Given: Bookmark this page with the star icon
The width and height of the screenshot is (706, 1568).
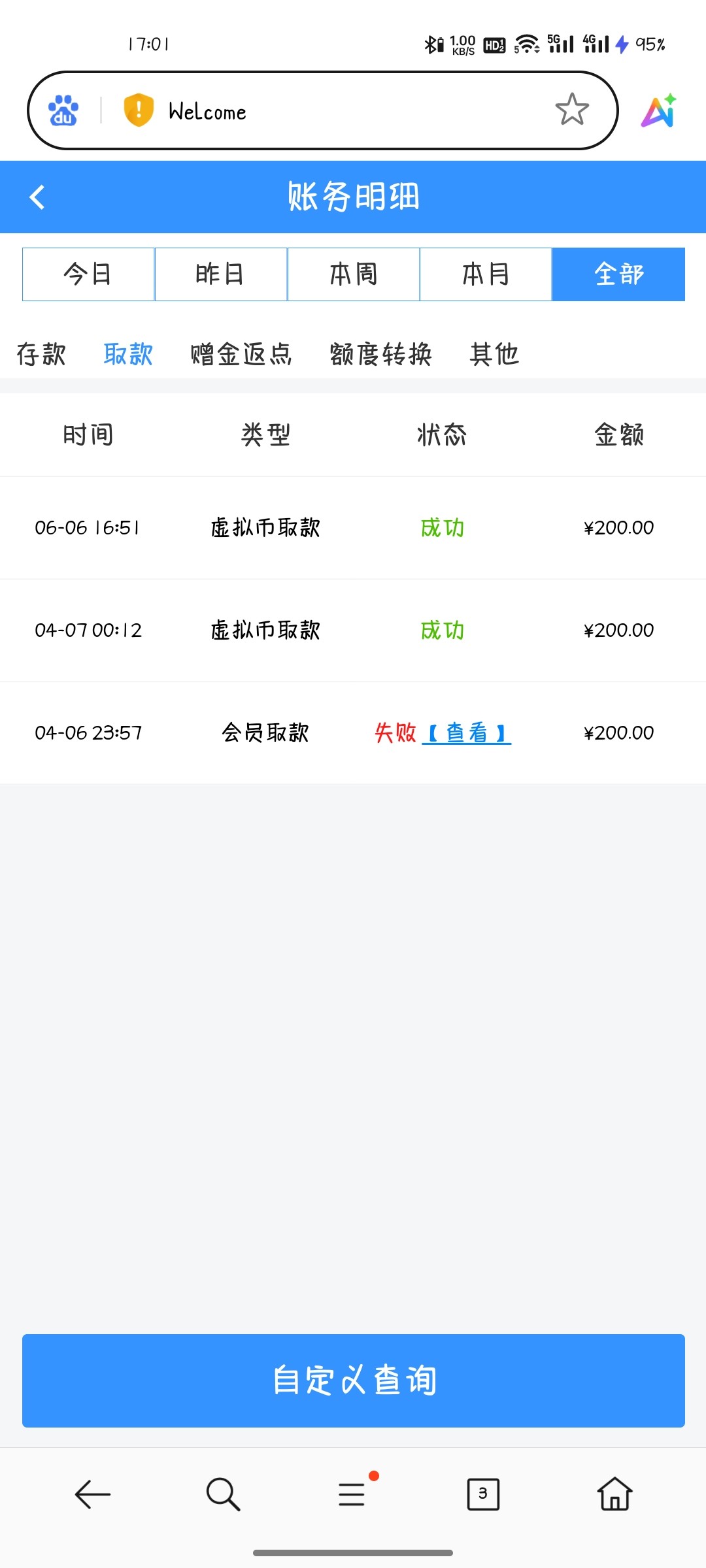Looking at the screenshot, I should point(572,110).
